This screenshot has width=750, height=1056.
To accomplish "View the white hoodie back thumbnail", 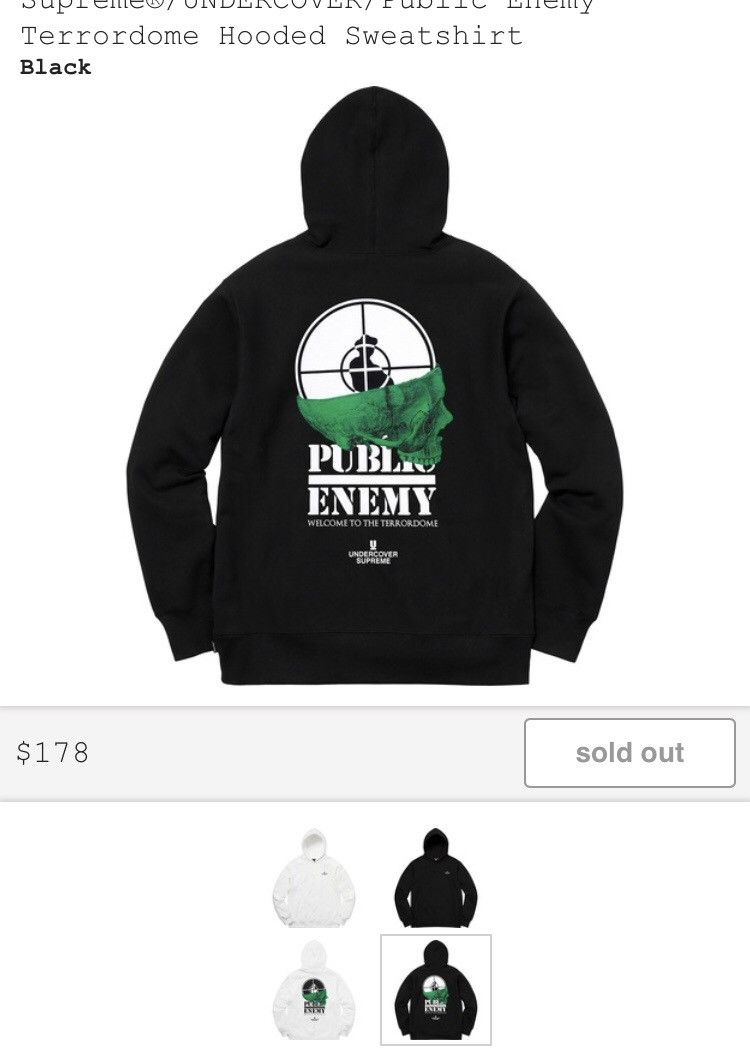I will click(x=314, y=989).
